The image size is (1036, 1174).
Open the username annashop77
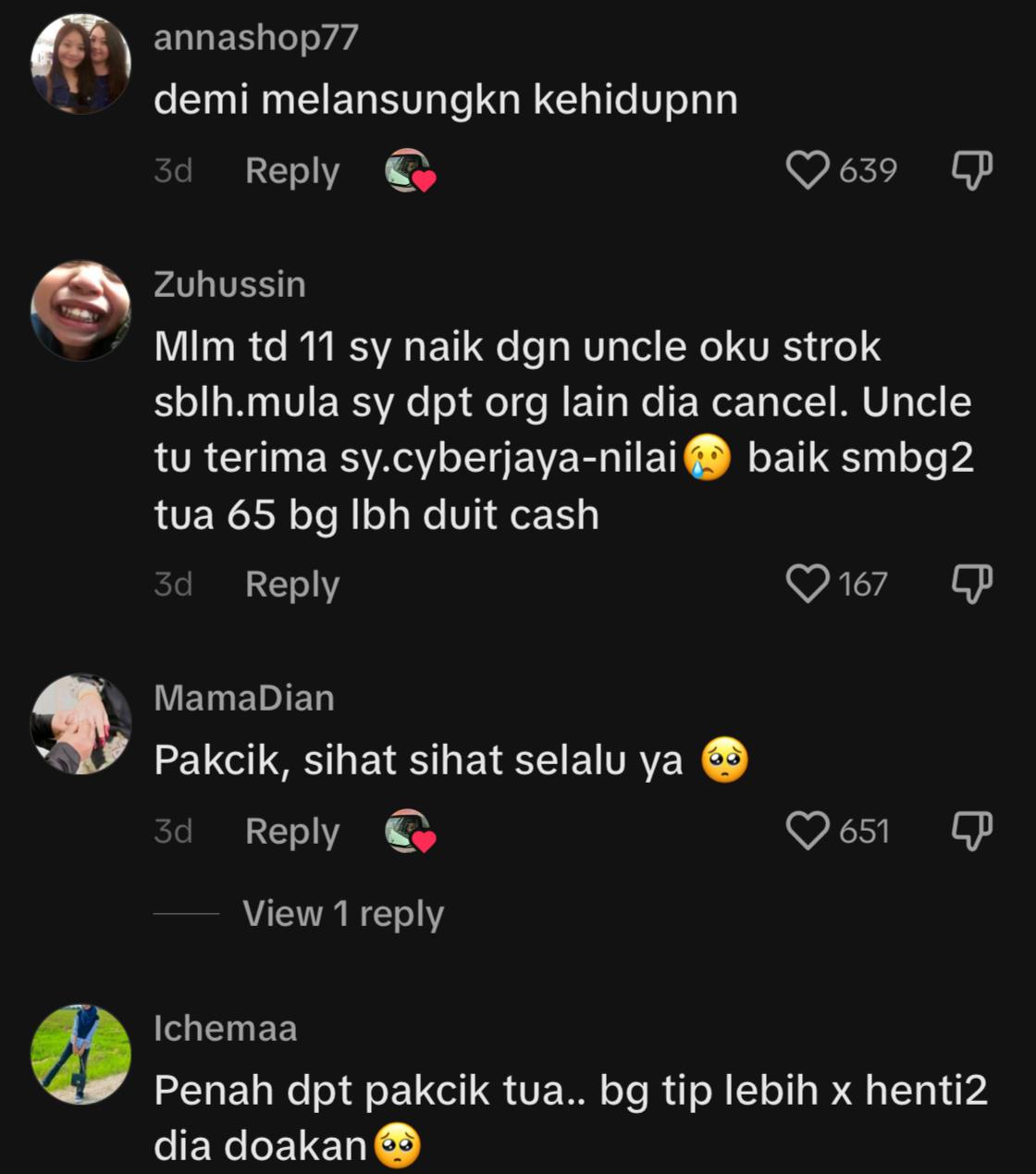(x=256, y=38)
